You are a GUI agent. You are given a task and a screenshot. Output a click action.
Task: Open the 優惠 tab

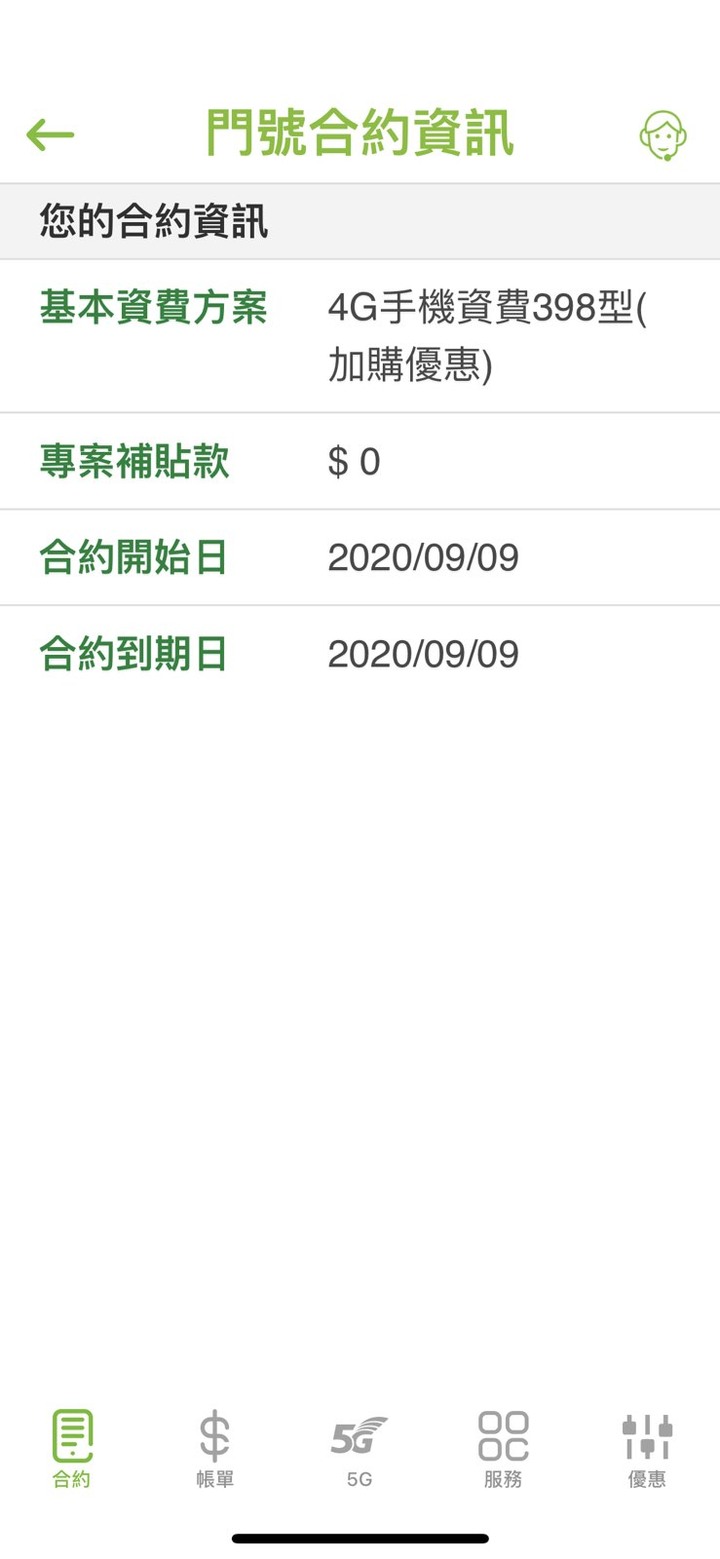647,1449
